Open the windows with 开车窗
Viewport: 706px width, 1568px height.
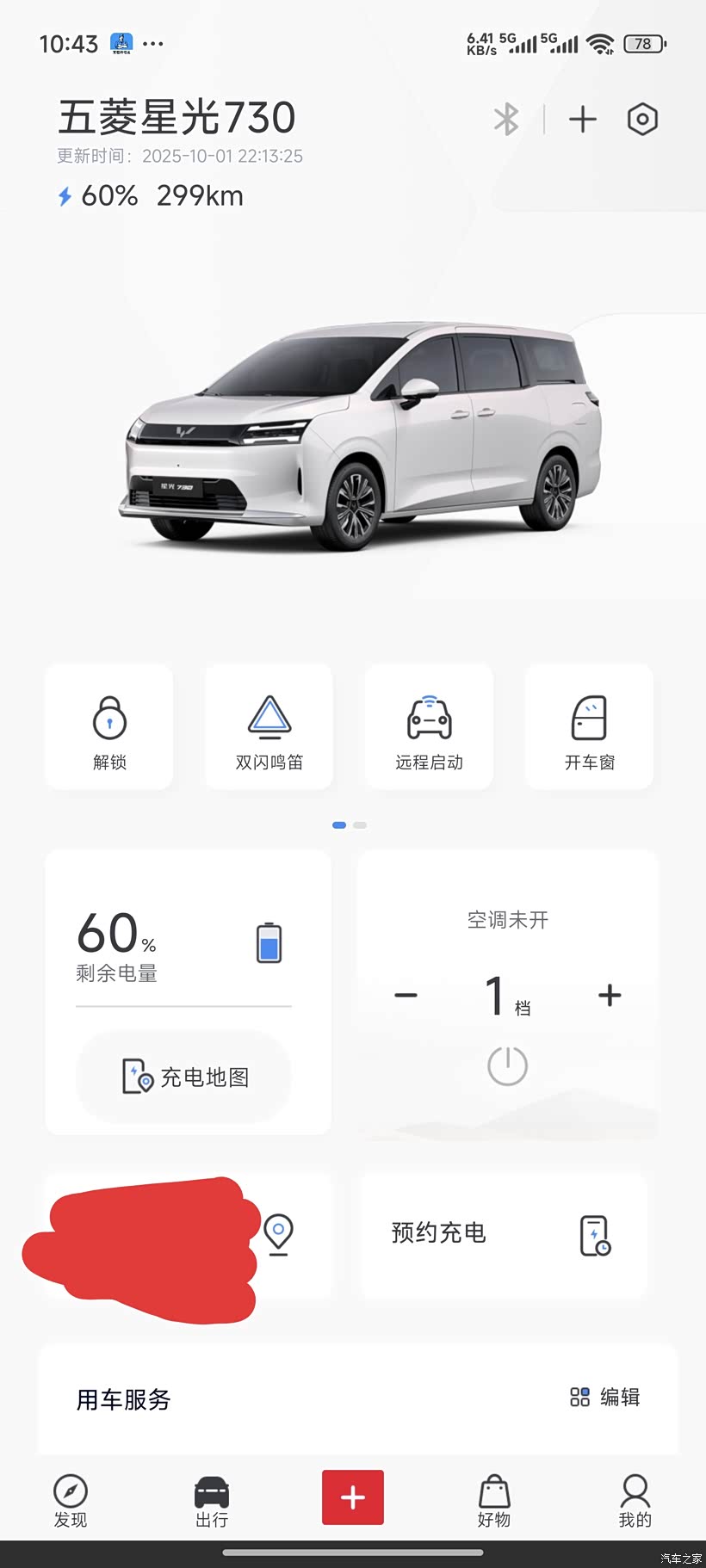tap(589, 728)
